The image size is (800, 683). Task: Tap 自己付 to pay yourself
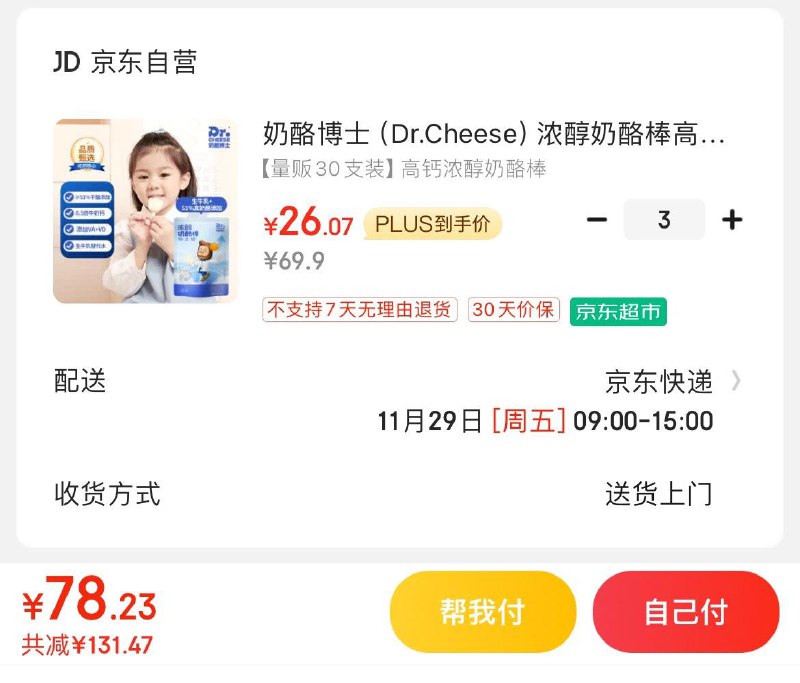(x=685, y=612)
